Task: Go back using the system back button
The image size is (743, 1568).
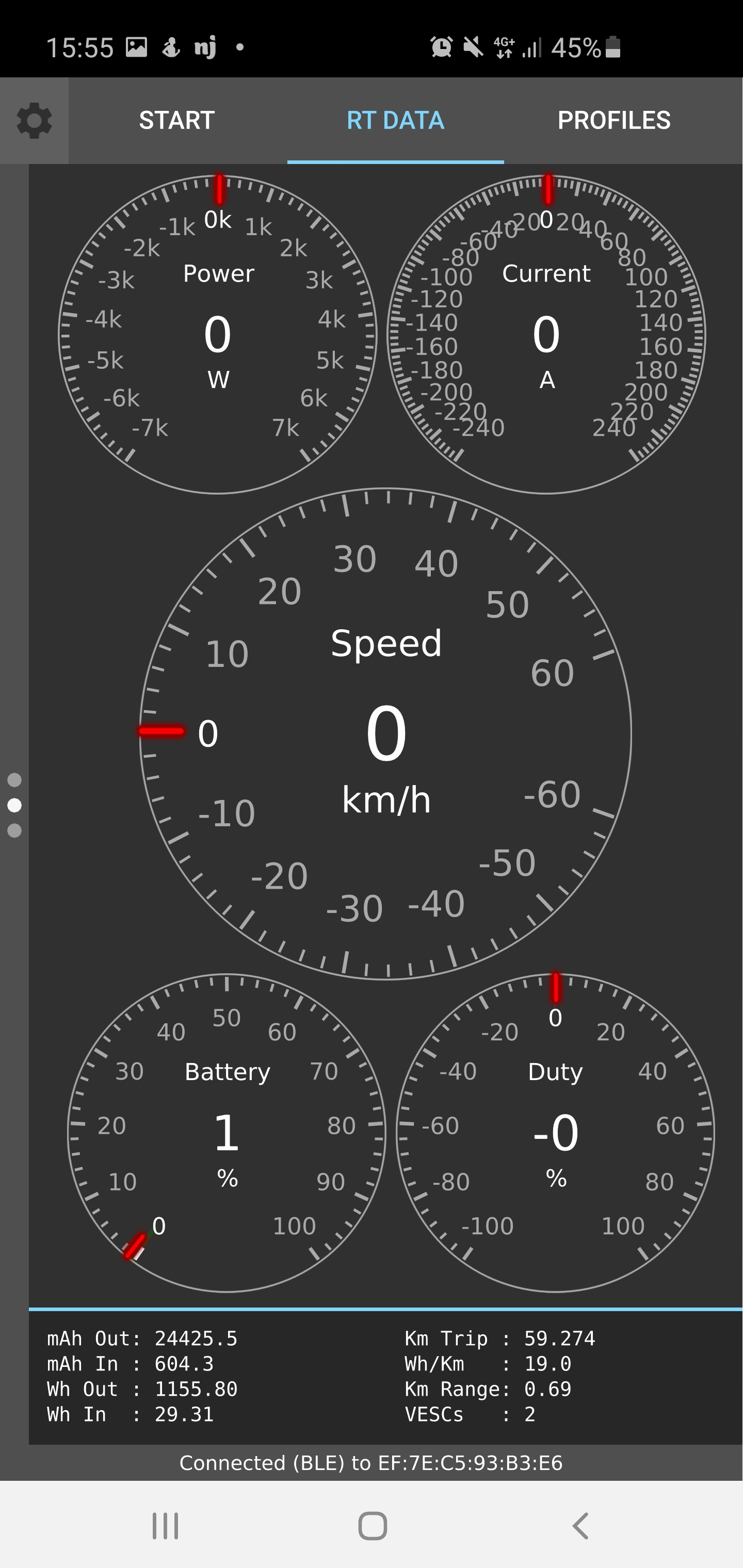Action: point(580,1526)
